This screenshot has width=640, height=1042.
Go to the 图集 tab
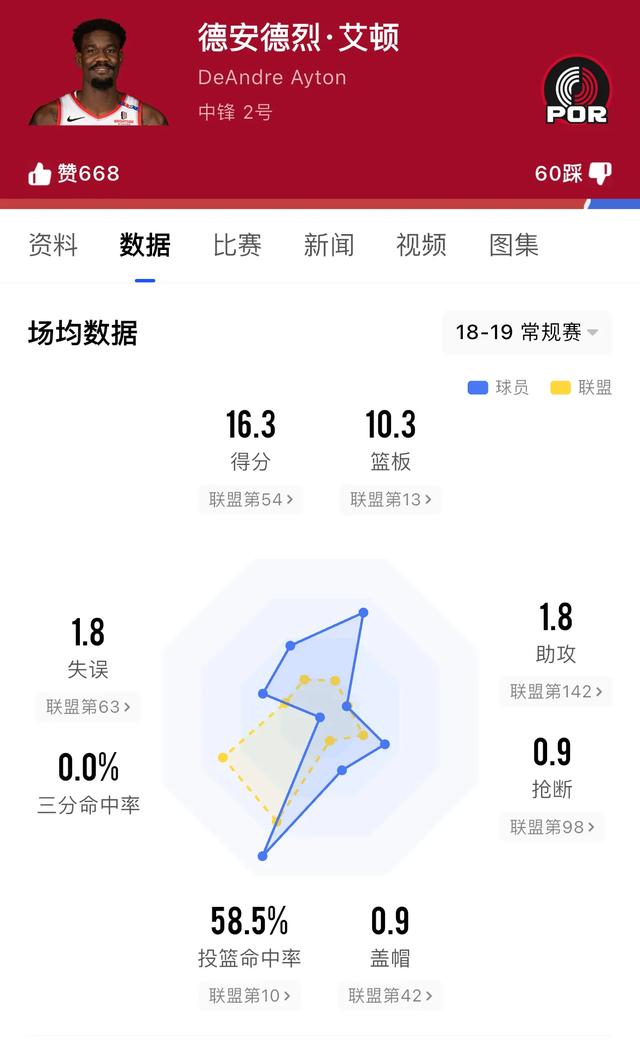[514, 245]
